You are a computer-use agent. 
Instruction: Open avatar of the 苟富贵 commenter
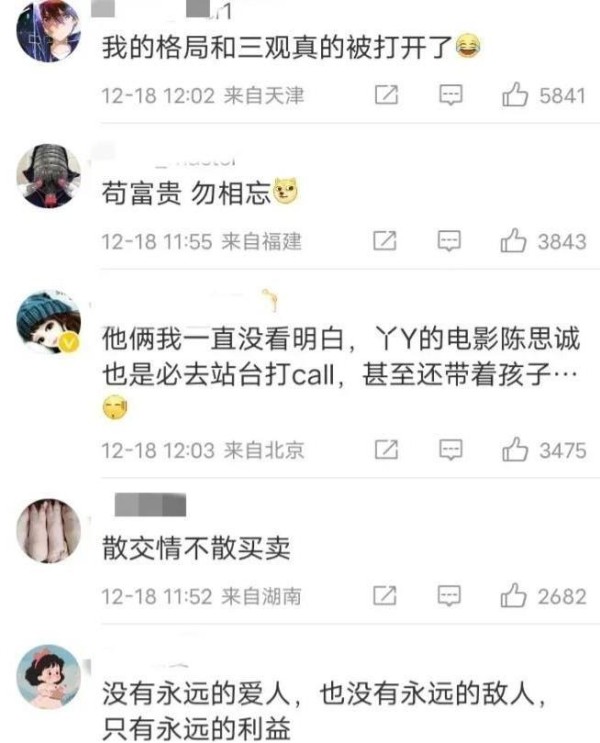pyautogui.click(x=48, y=177)
